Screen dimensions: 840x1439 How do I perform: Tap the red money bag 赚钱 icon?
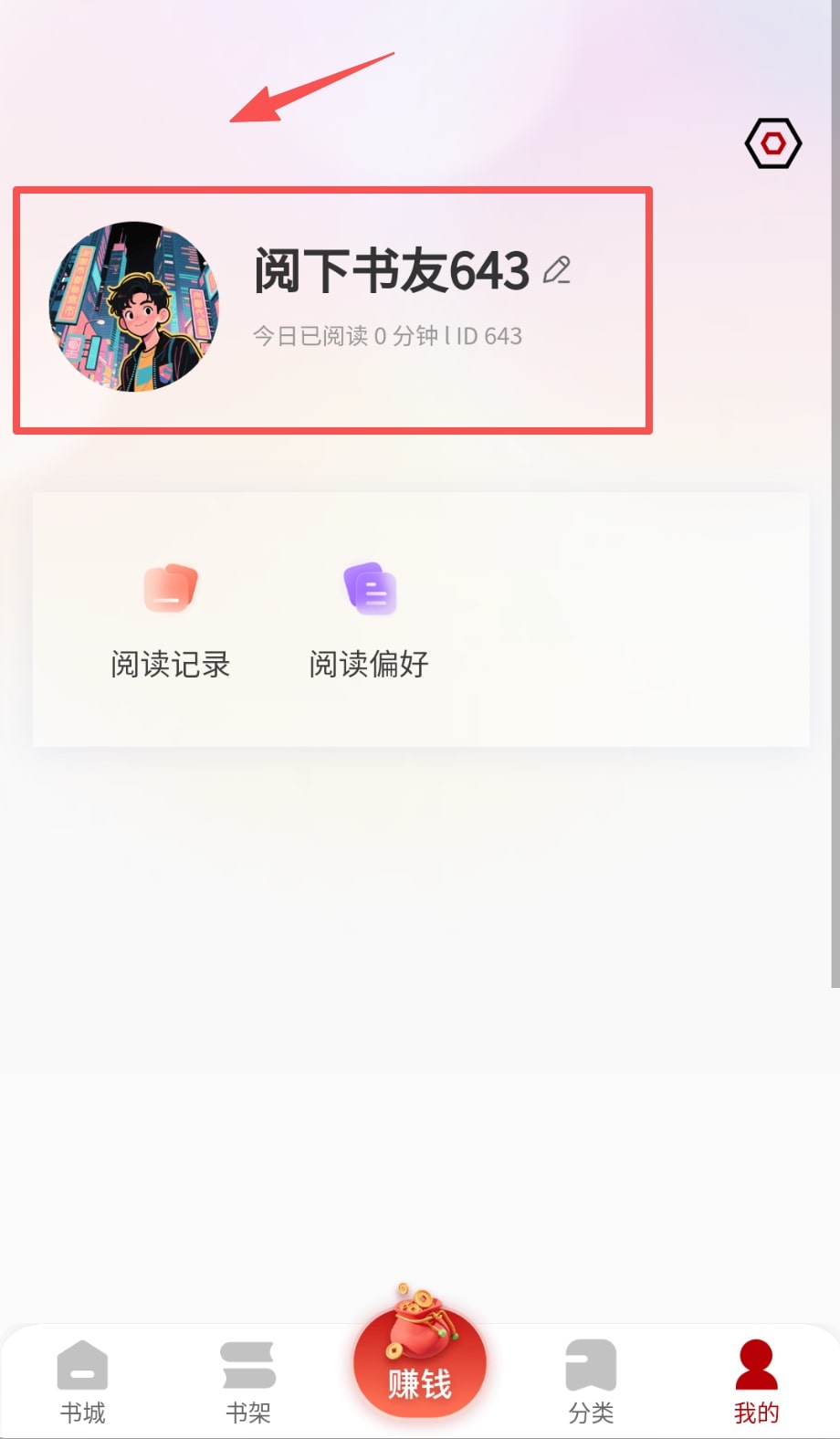pos(419,1360)
